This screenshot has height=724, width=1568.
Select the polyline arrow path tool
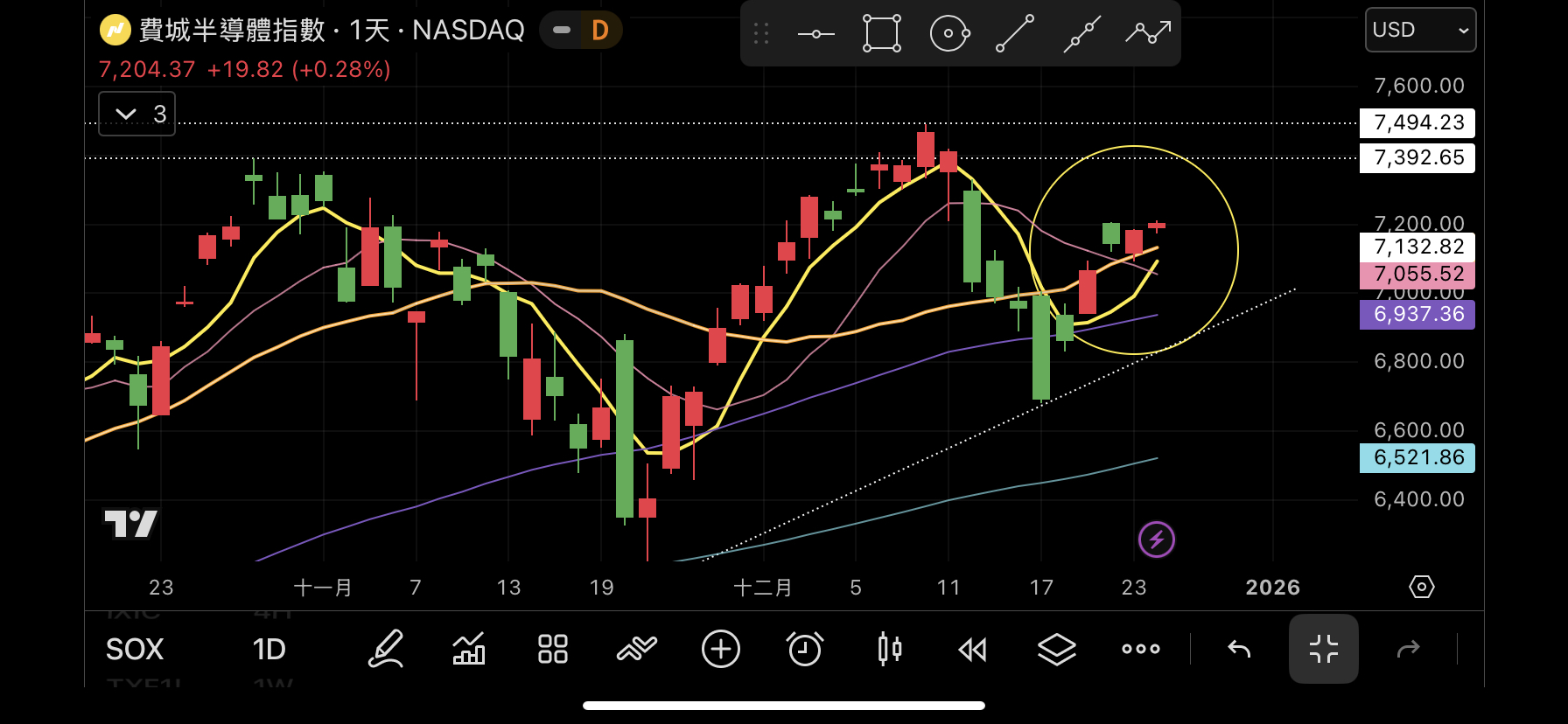(x=1148, y=34)
